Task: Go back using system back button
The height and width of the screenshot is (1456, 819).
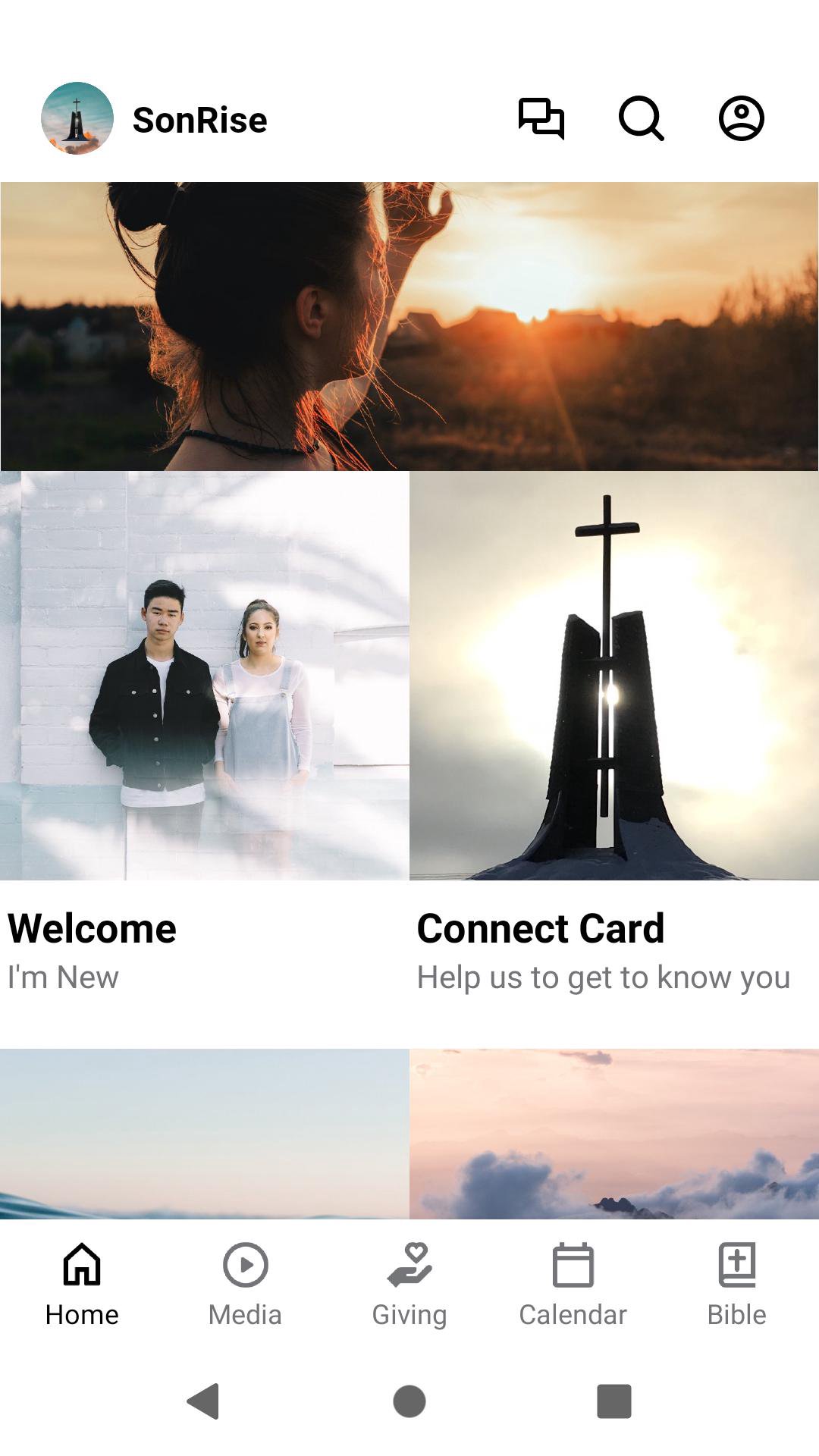Action: 203,1401
